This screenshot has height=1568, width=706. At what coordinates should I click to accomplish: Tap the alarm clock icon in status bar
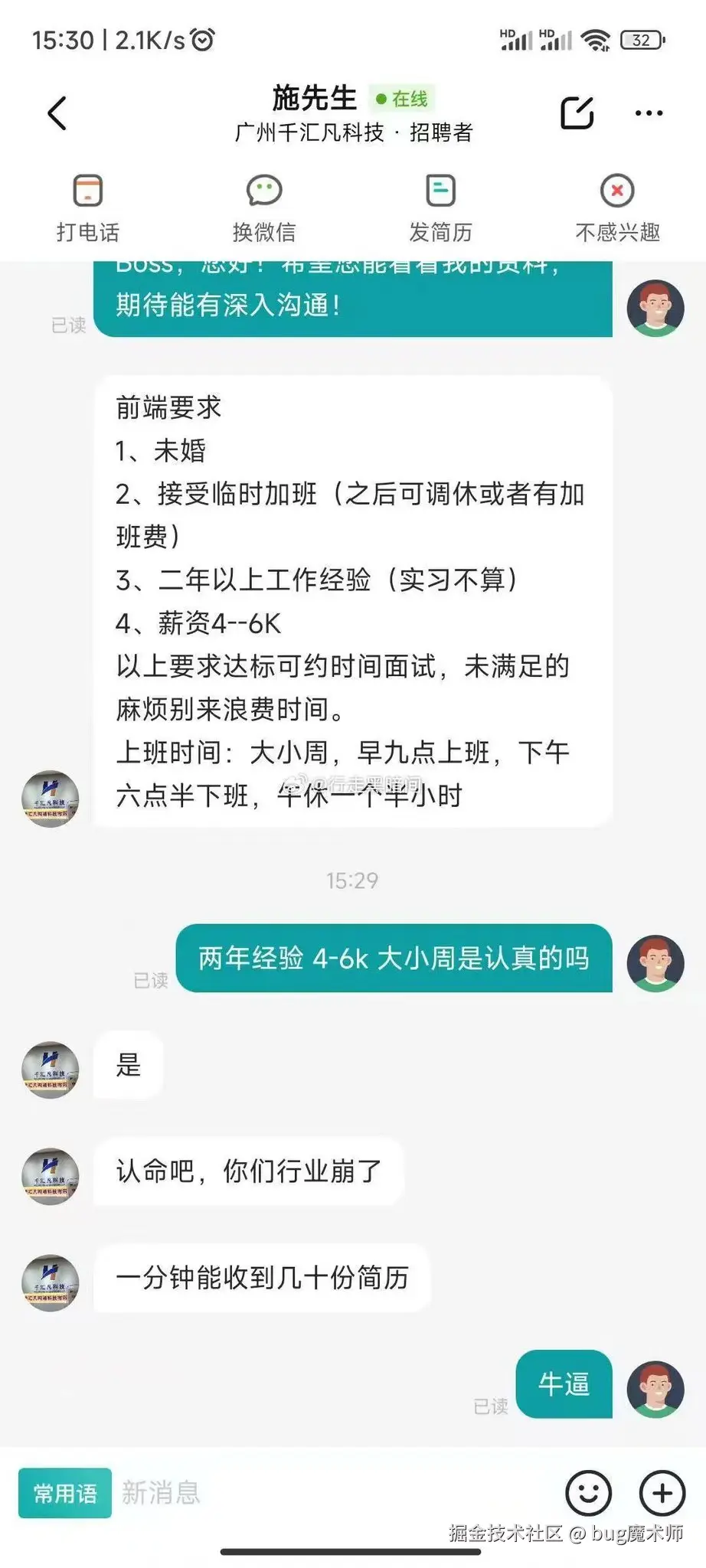(201, 38)
